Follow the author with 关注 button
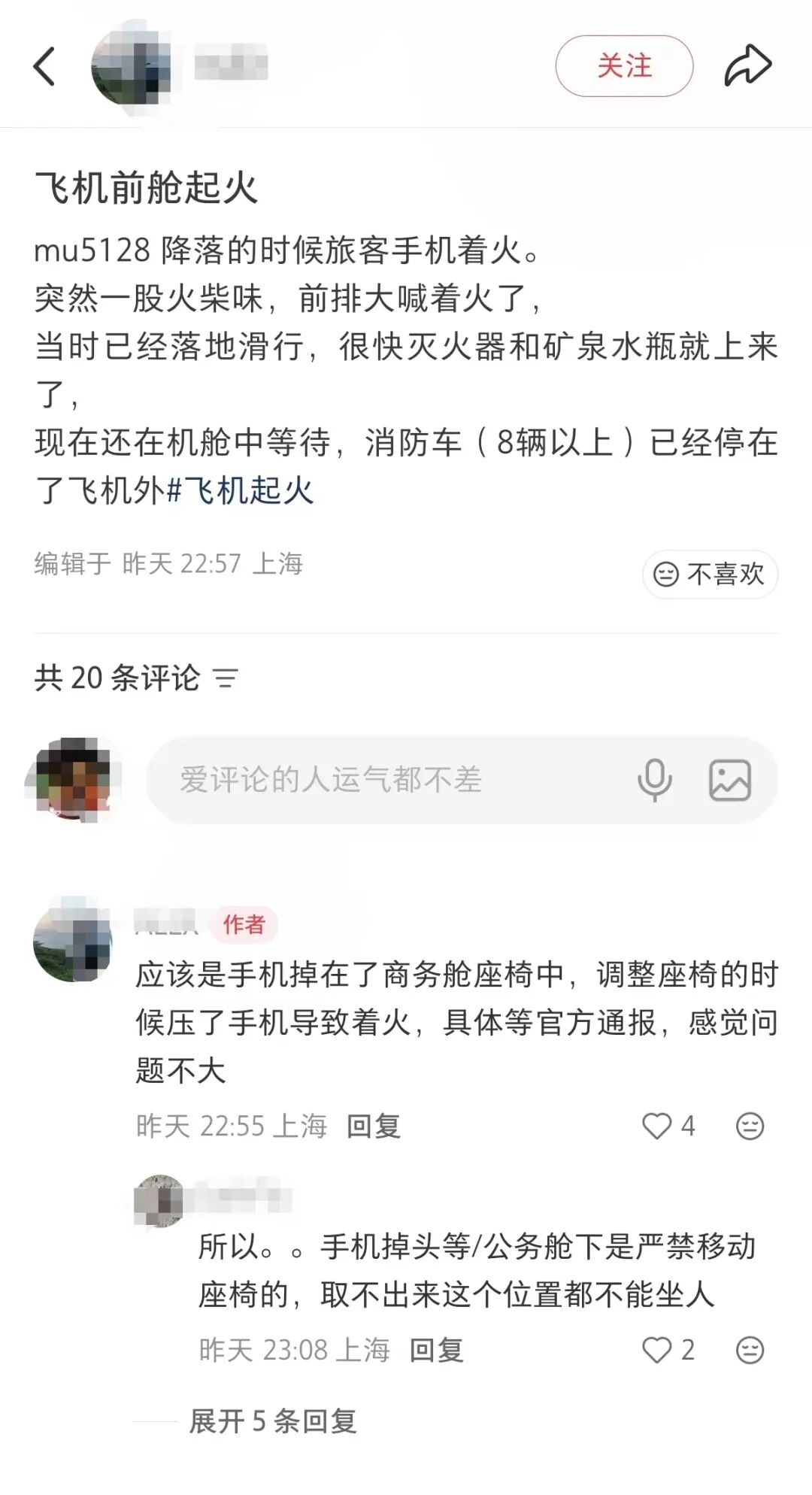 (623, 66)
